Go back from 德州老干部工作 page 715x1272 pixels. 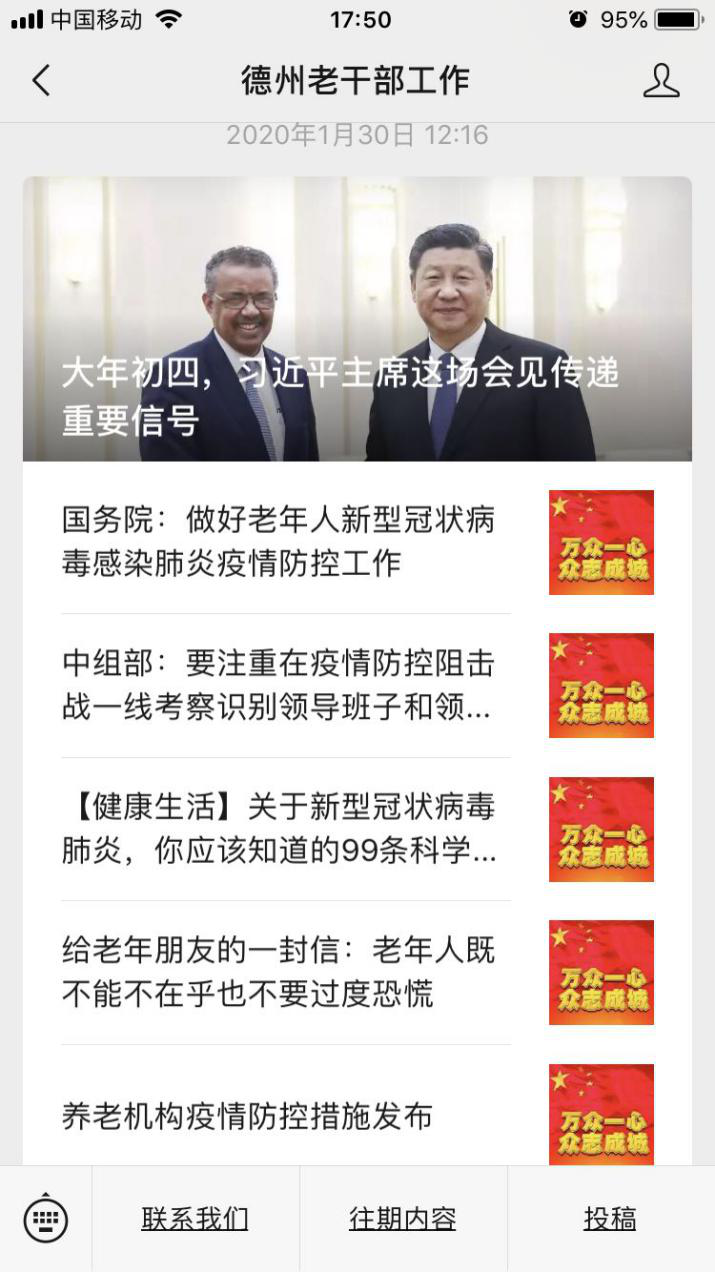click(x=41, y=80)
